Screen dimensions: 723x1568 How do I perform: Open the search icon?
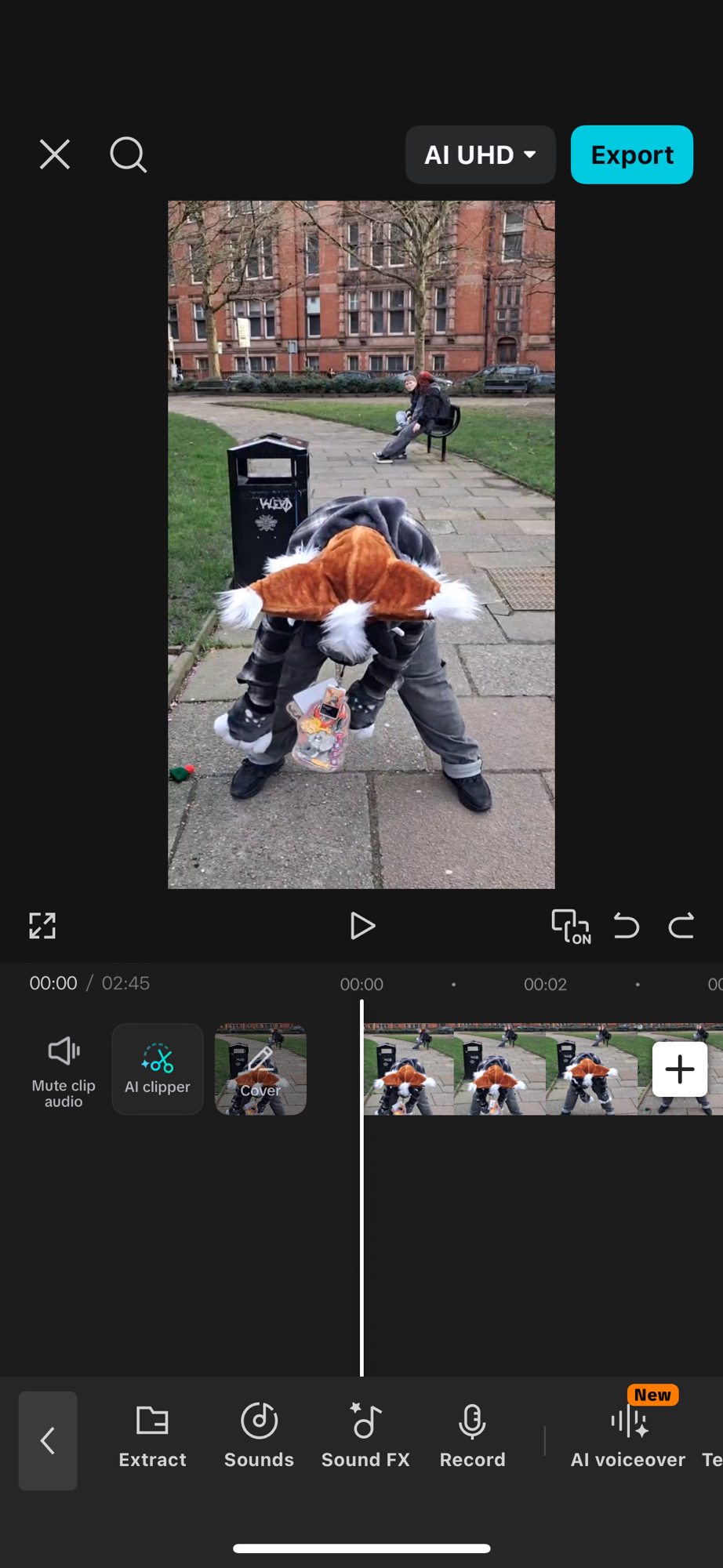pyautogui.click(x=128, y=154)
